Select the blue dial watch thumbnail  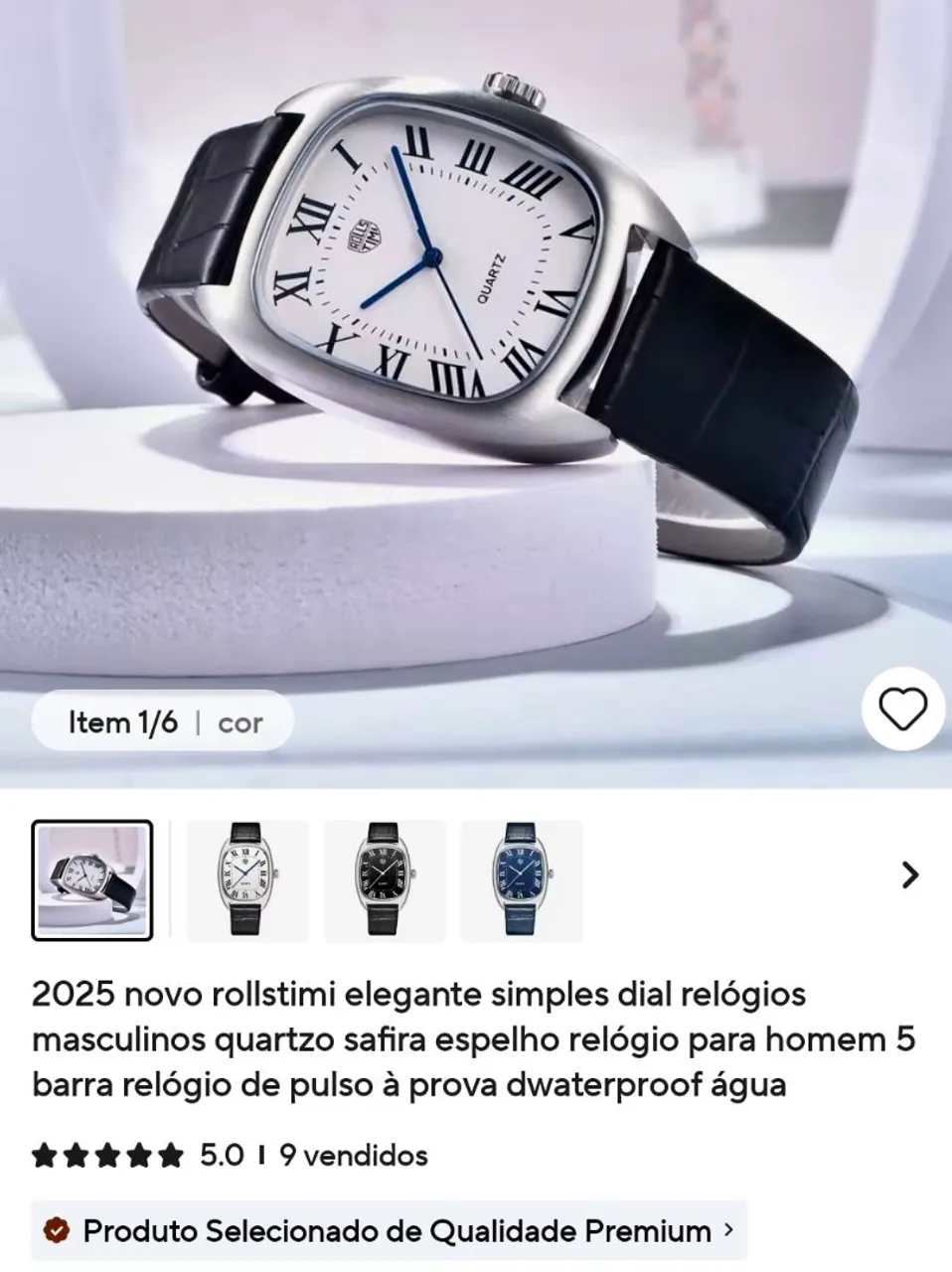[x=522, y=880]
